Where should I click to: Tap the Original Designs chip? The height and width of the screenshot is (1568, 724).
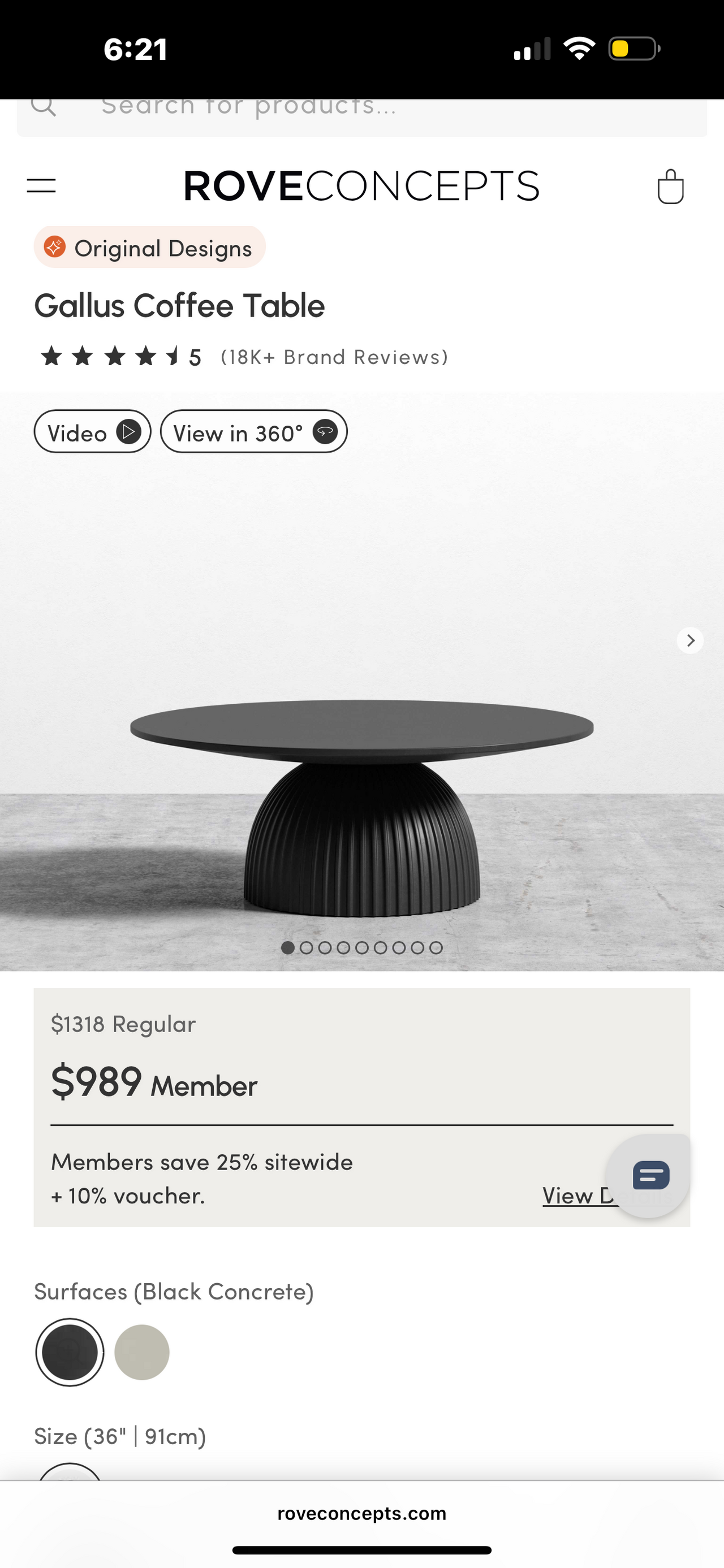coord(150,248)
